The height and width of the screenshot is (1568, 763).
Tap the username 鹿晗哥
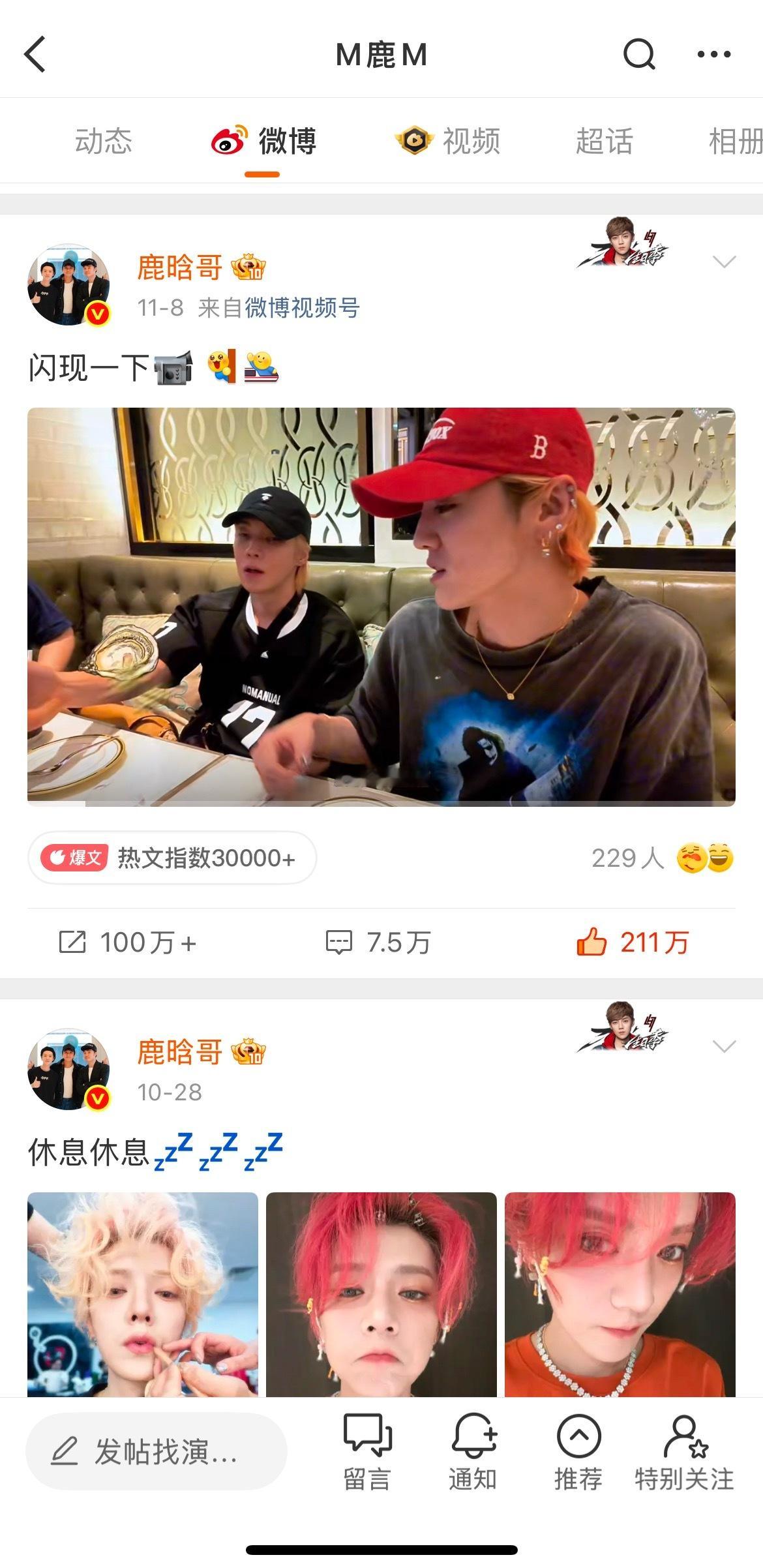[x=177, y=267]
